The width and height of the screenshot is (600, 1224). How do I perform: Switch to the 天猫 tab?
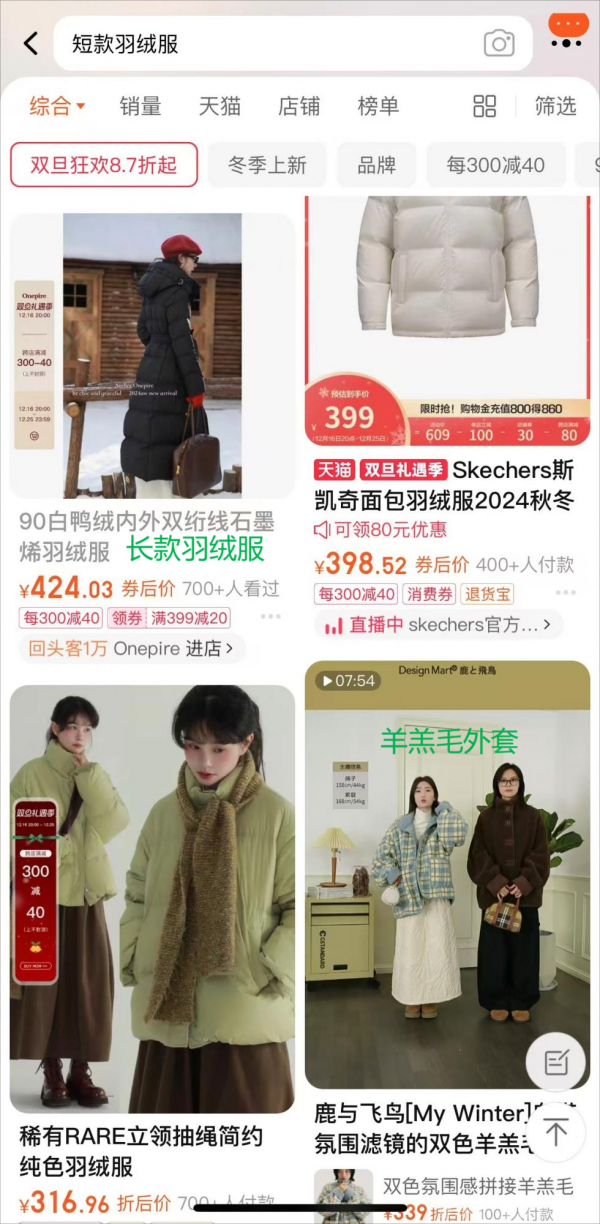point(220,106)
